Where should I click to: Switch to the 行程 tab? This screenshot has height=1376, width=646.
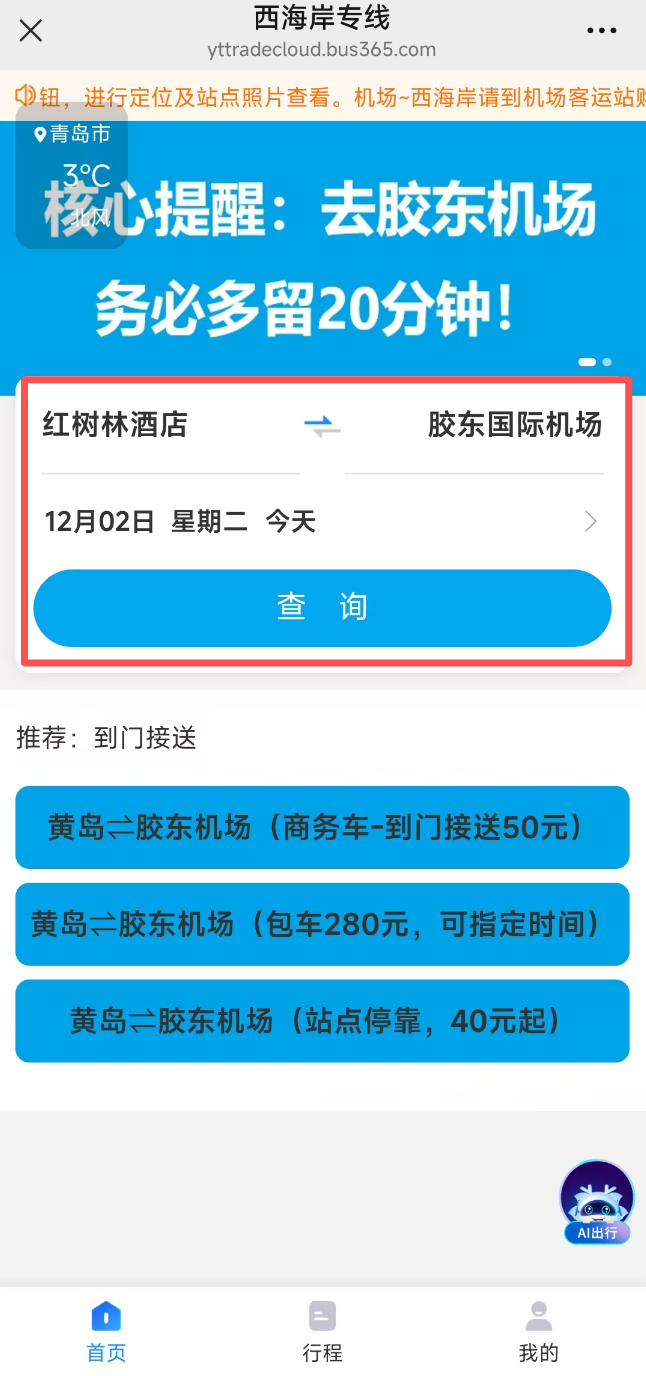coord(322,1331)
